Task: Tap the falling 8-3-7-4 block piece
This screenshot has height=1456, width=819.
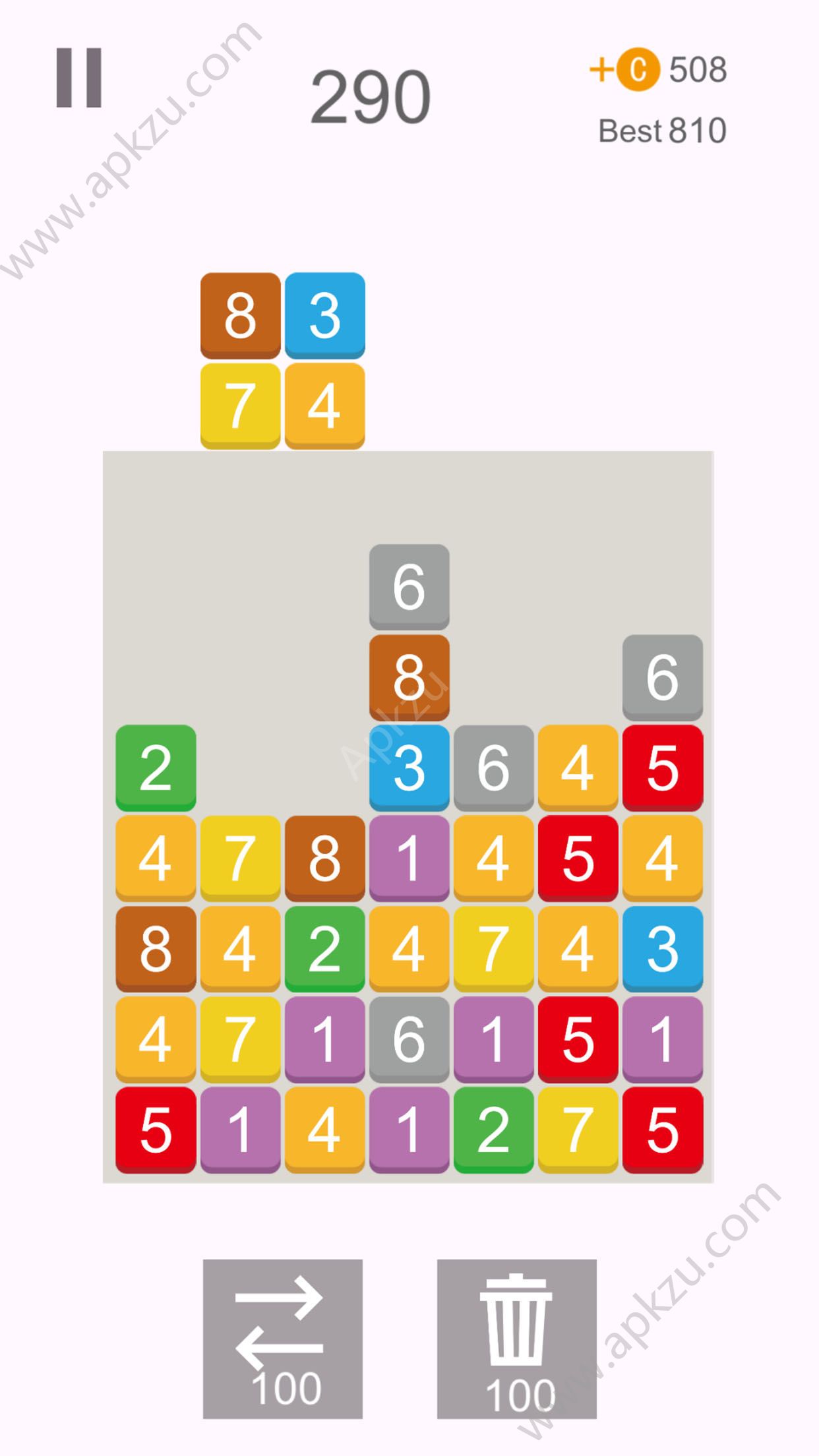Action: tap(282, 361)
